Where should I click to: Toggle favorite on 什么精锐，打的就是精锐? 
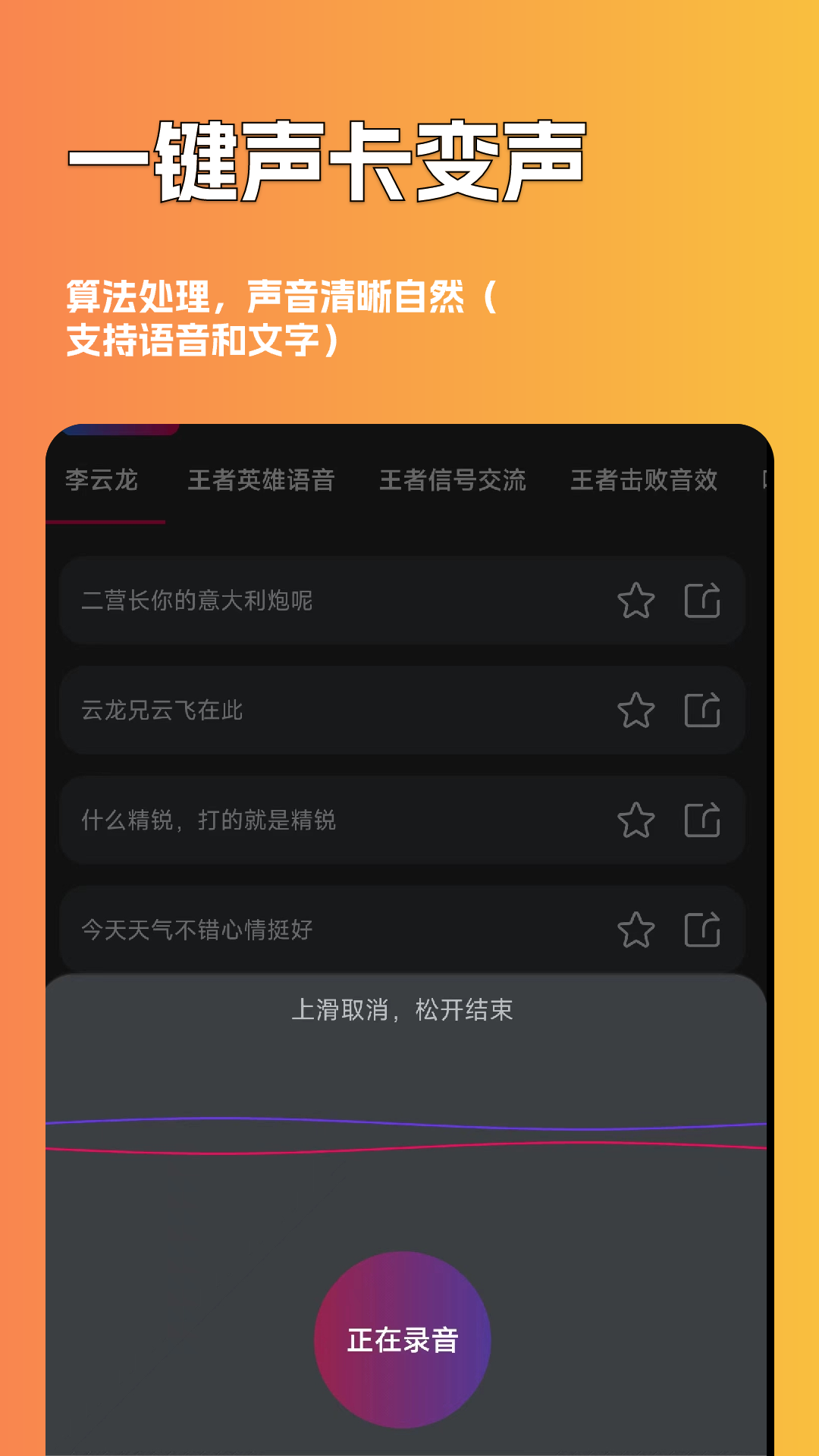pos(635,820)
